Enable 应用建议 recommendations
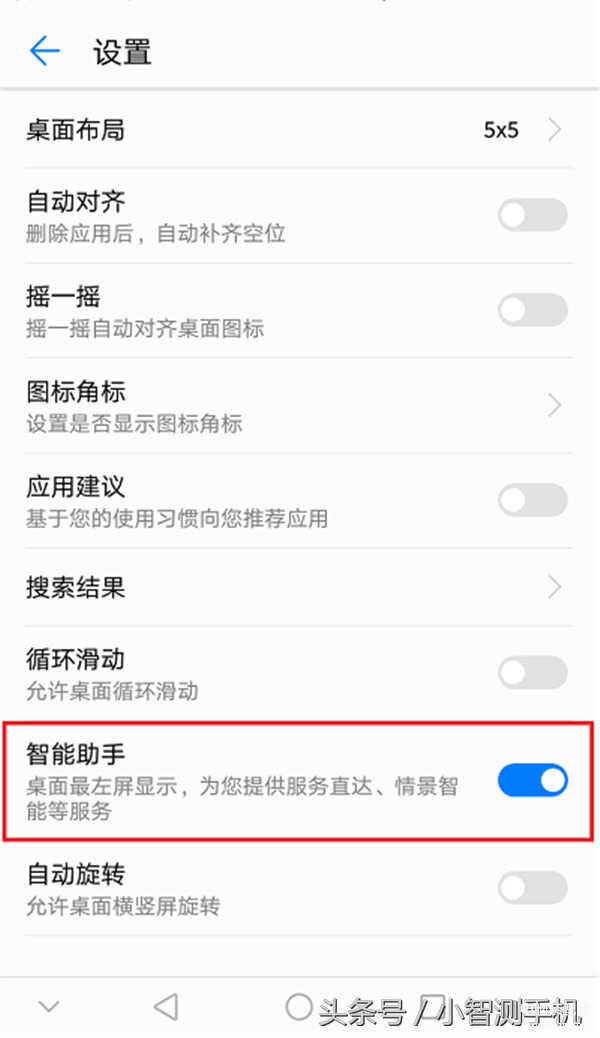Viewport: 600px width, 1038px height. (532, 500)
